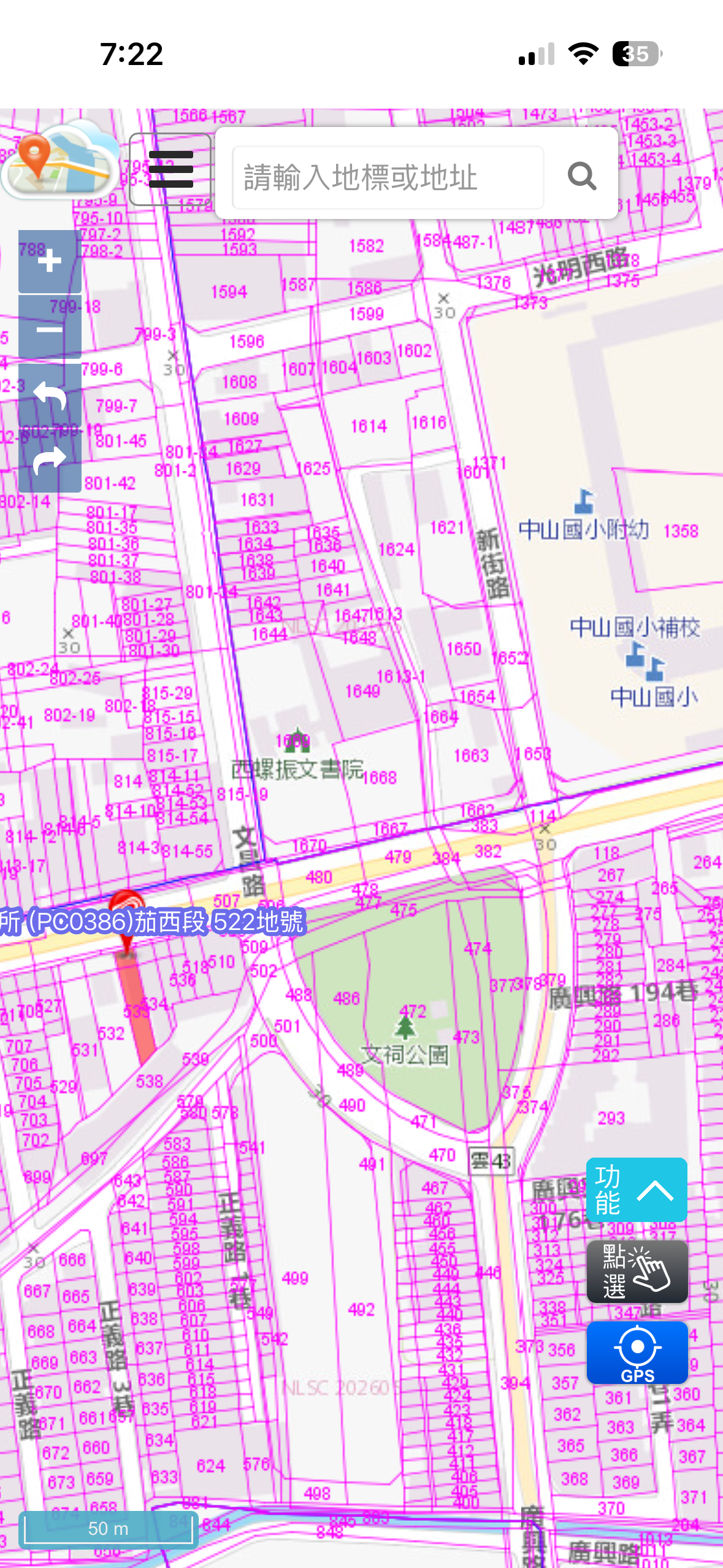Open the map app logo icon
Screen dimensions: 723x1568
point(60,159)
